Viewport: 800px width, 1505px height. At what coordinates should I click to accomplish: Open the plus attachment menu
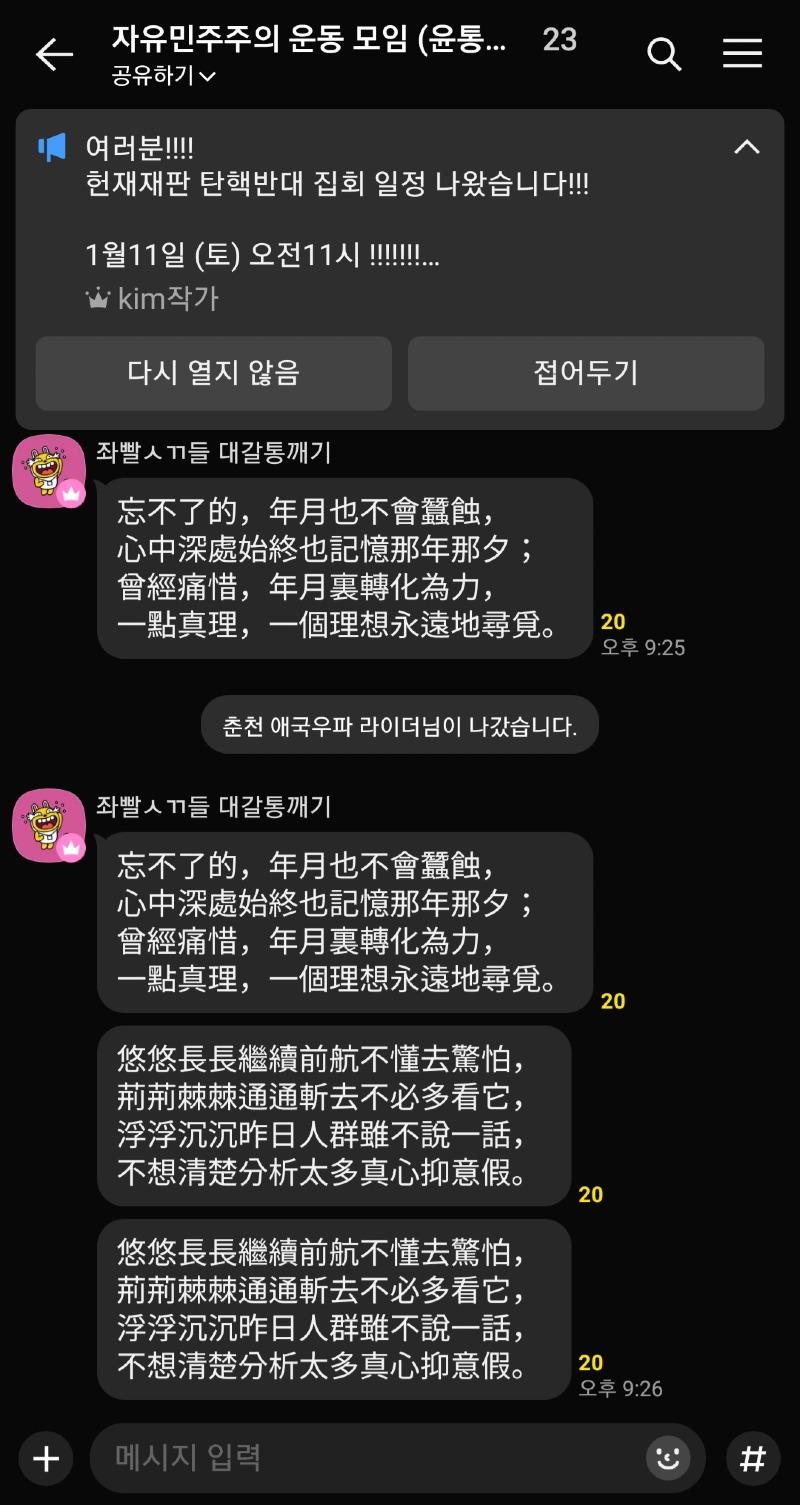pos(46,1459)
